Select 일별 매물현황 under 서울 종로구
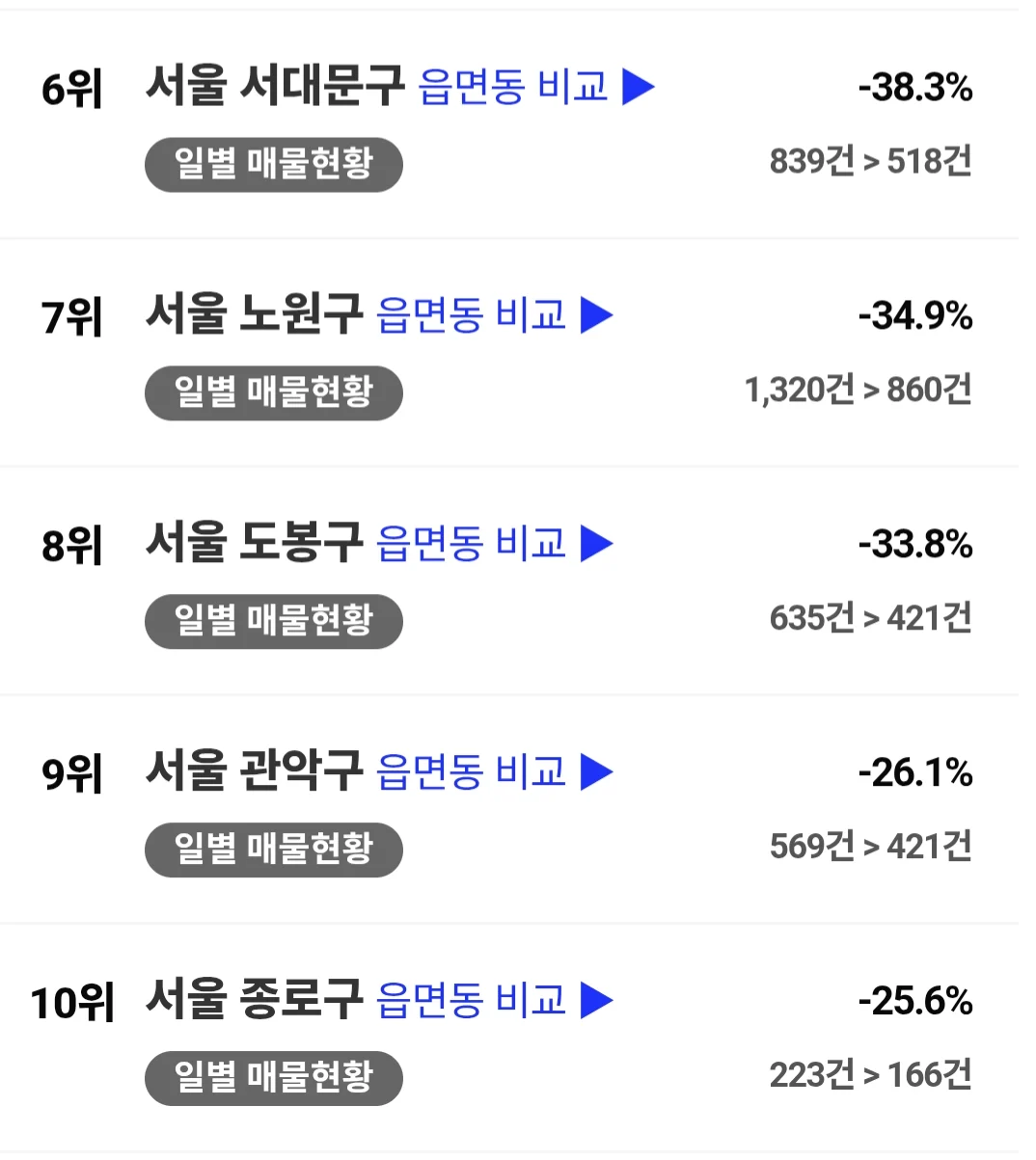 click(x=273, y=1078)
